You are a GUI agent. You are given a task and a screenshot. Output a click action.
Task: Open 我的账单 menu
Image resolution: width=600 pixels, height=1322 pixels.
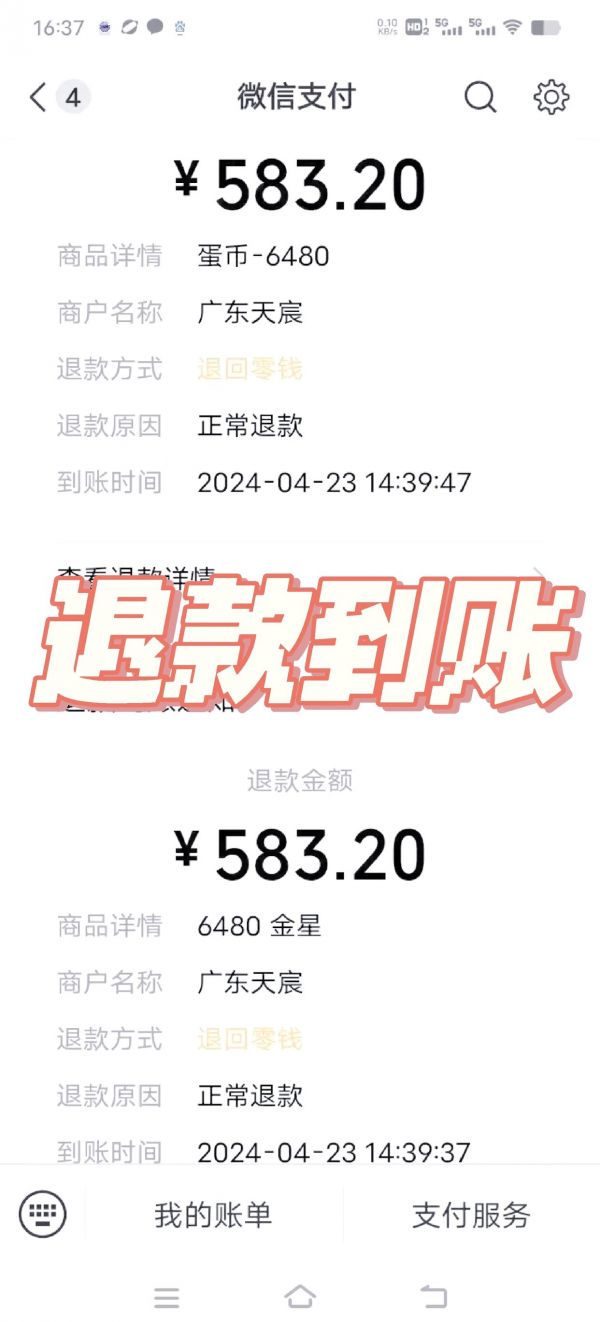pos(213,1215)
